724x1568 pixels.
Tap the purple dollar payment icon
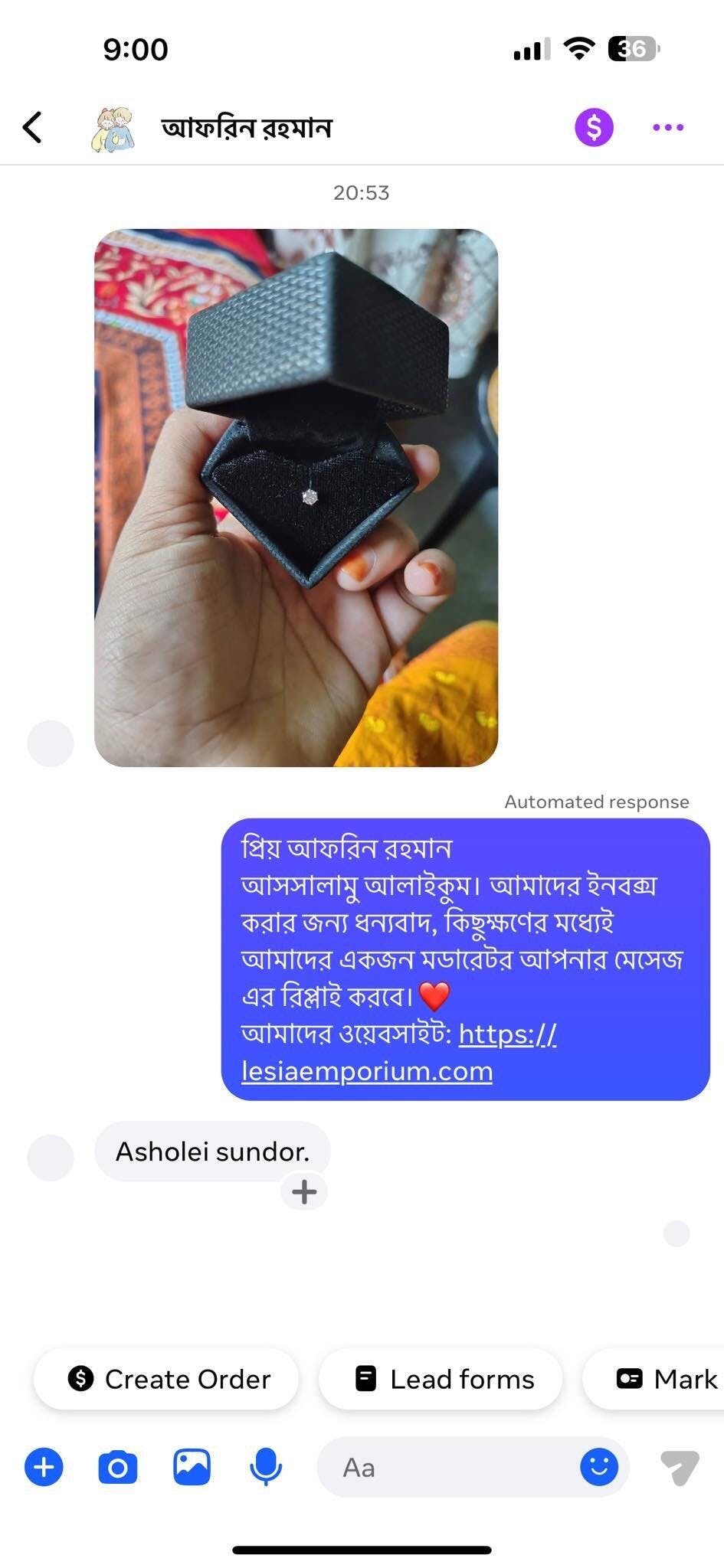point(594,127)
